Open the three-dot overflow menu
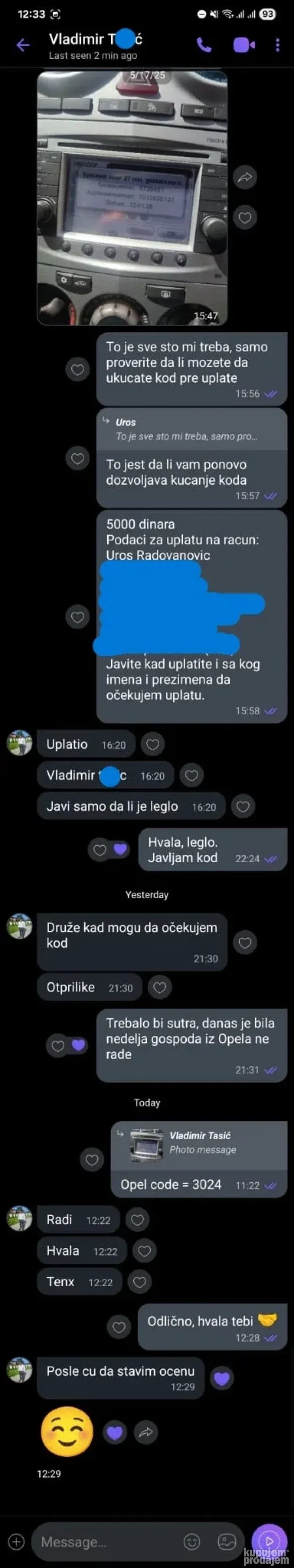 point(277,45)
